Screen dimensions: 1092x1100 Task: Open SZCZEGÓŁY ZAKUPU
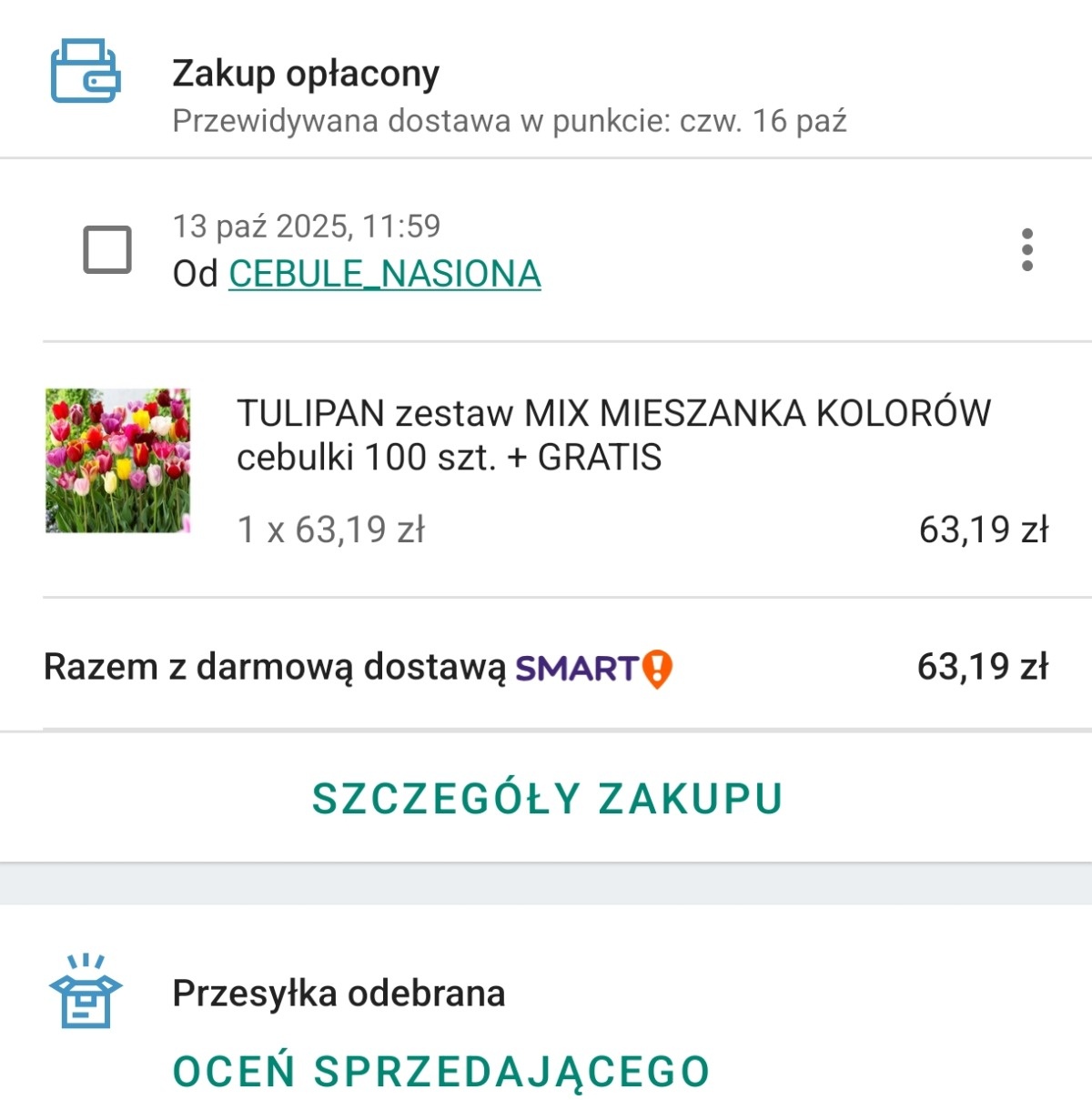click(546, 798)
